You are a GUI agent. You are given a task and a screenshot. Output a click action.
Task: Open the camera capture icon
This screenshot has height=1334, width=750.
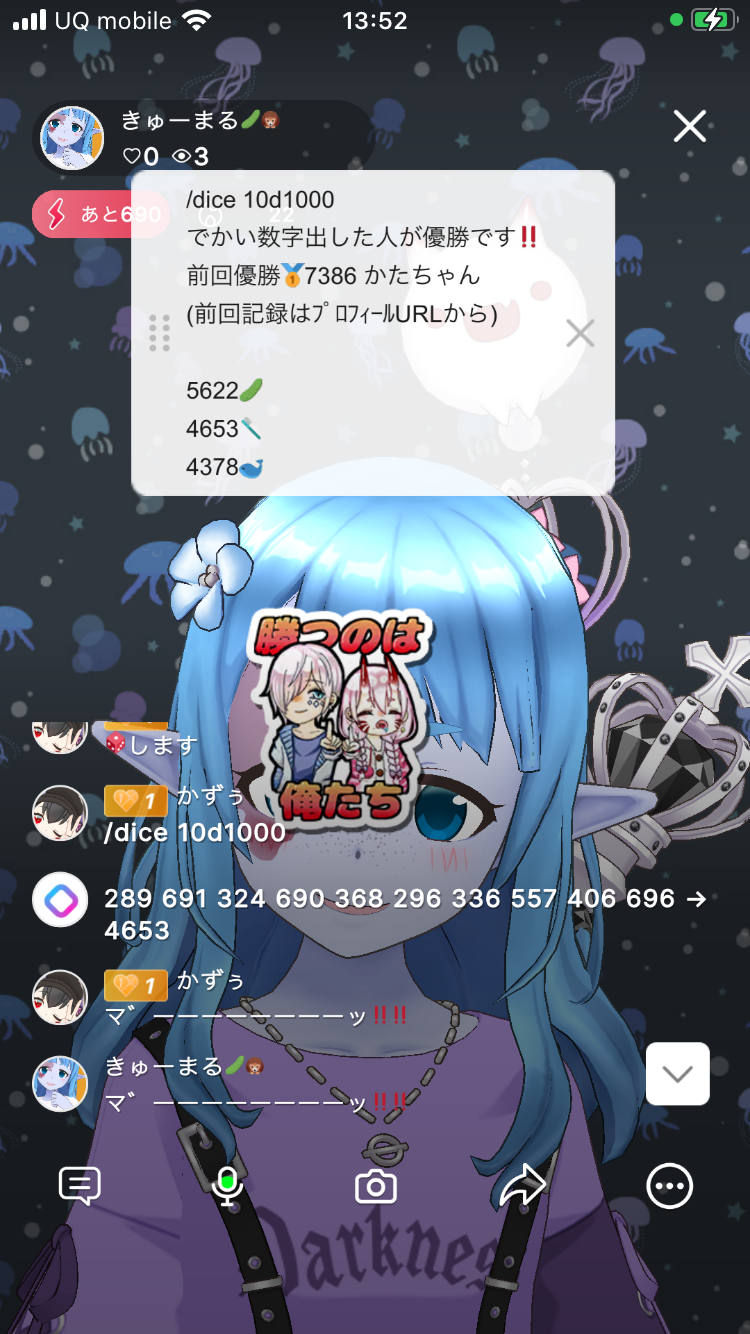click(x=376, y=1187)
